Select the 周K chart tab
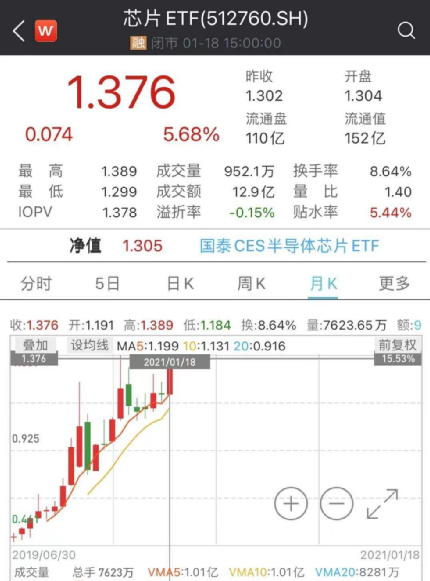The image size is (430, 581). [x=251, y=284]
